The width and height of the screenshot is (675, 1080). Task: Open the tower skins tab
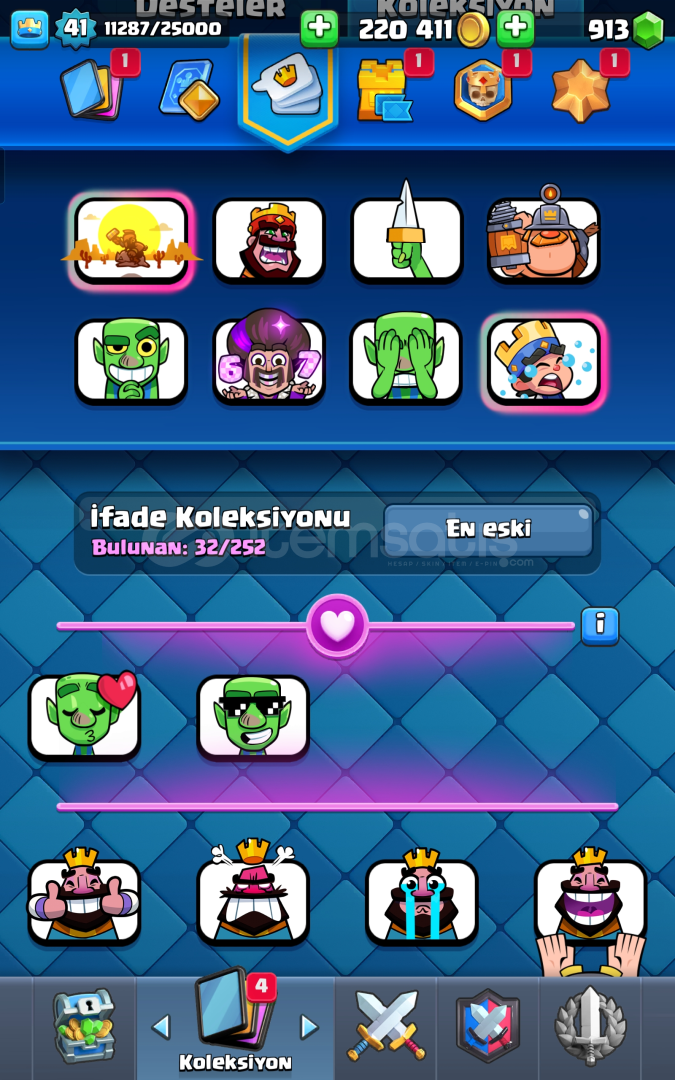[385, 92]
